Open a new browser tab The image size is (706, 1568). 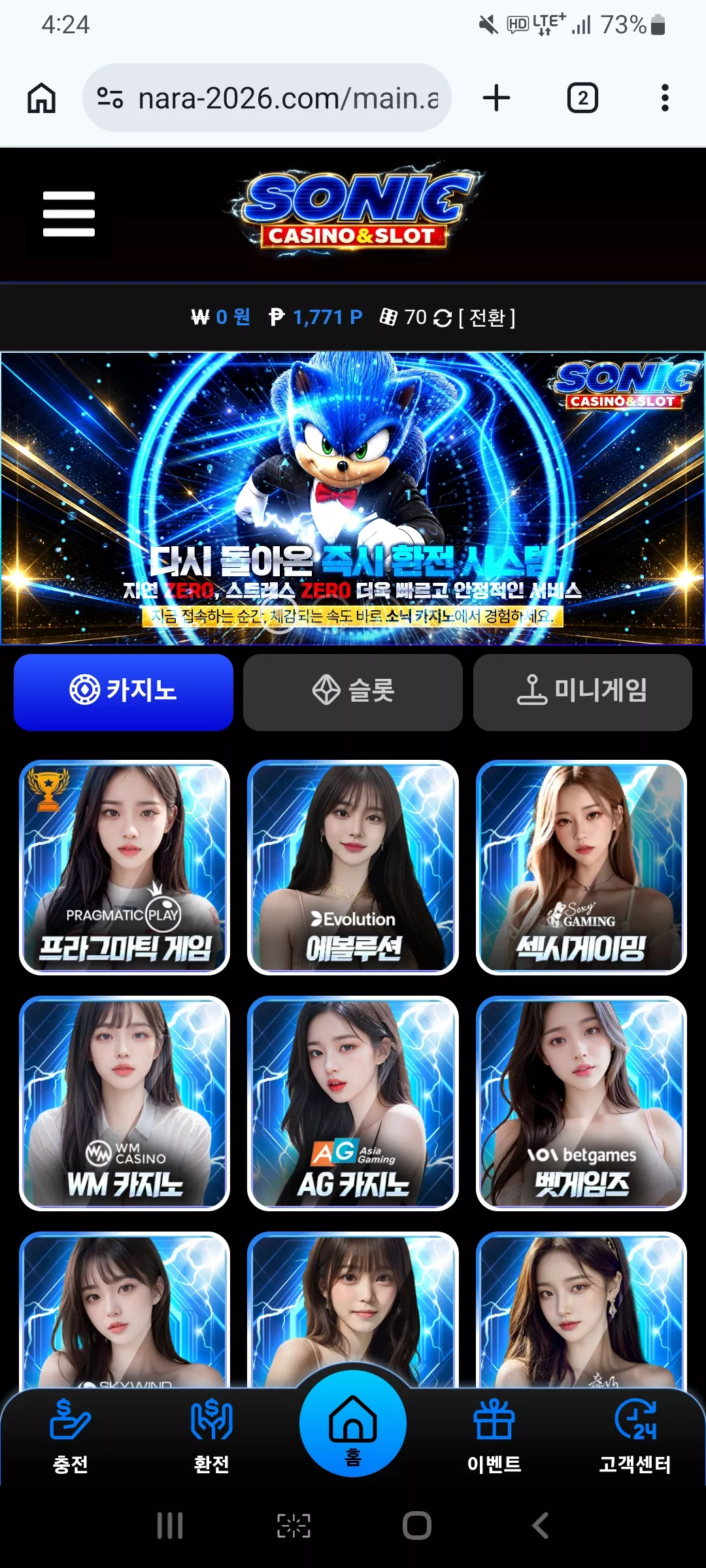click(x=496, y=98)
